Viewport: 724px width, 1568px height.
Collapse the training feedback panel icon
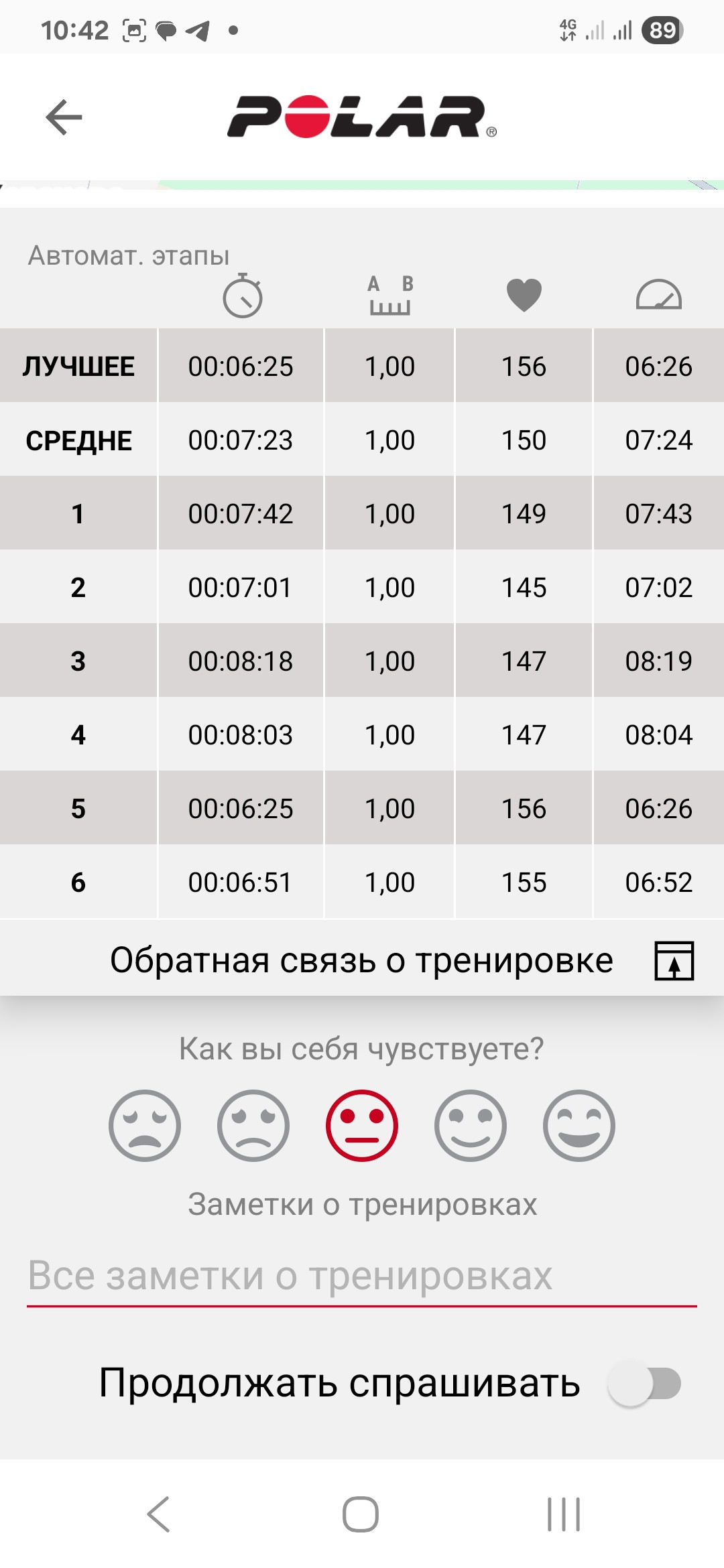674,960
